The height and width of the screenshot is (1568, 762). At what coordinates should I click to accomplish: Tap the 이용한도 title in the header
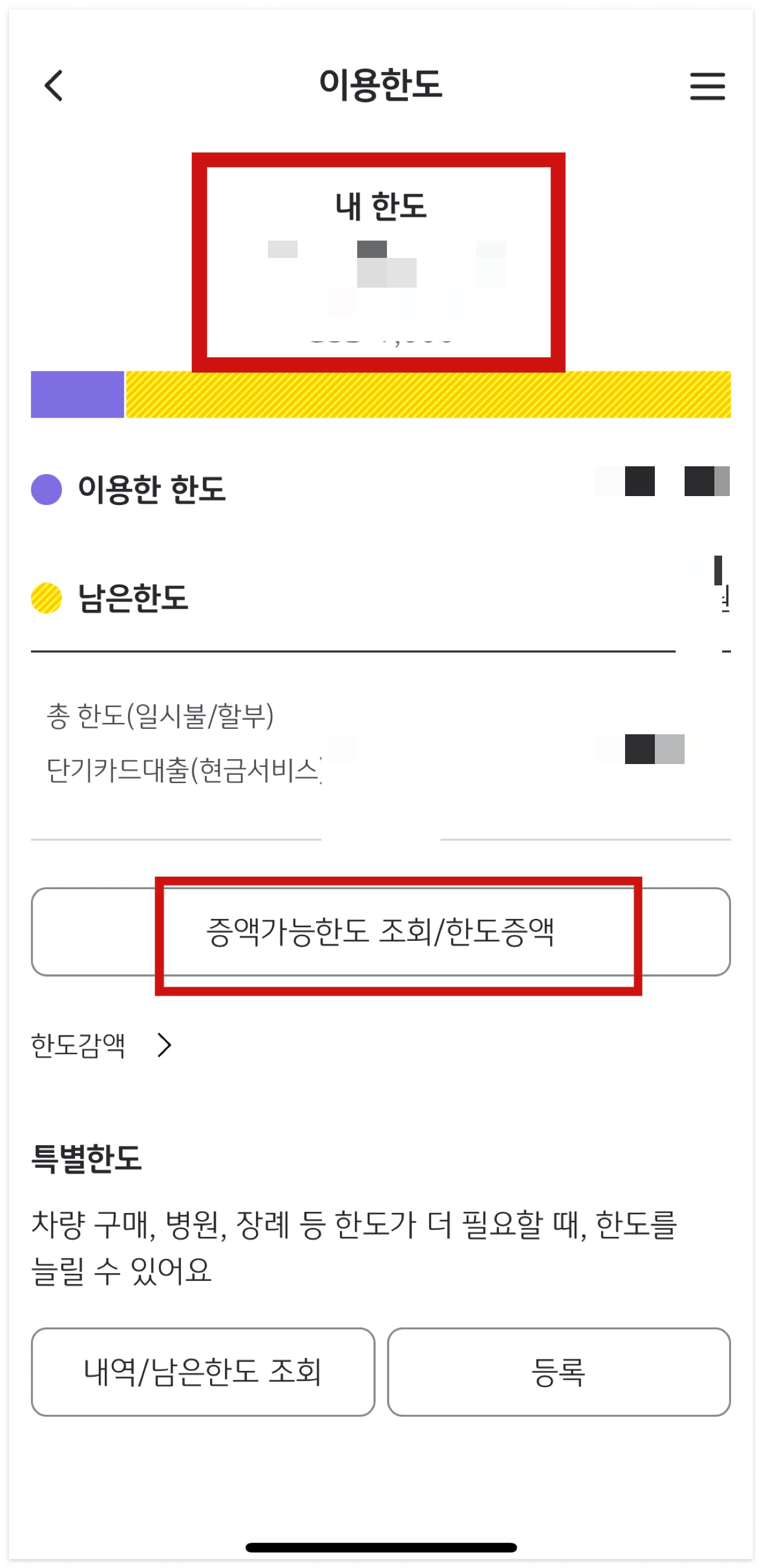coord(381,85)
